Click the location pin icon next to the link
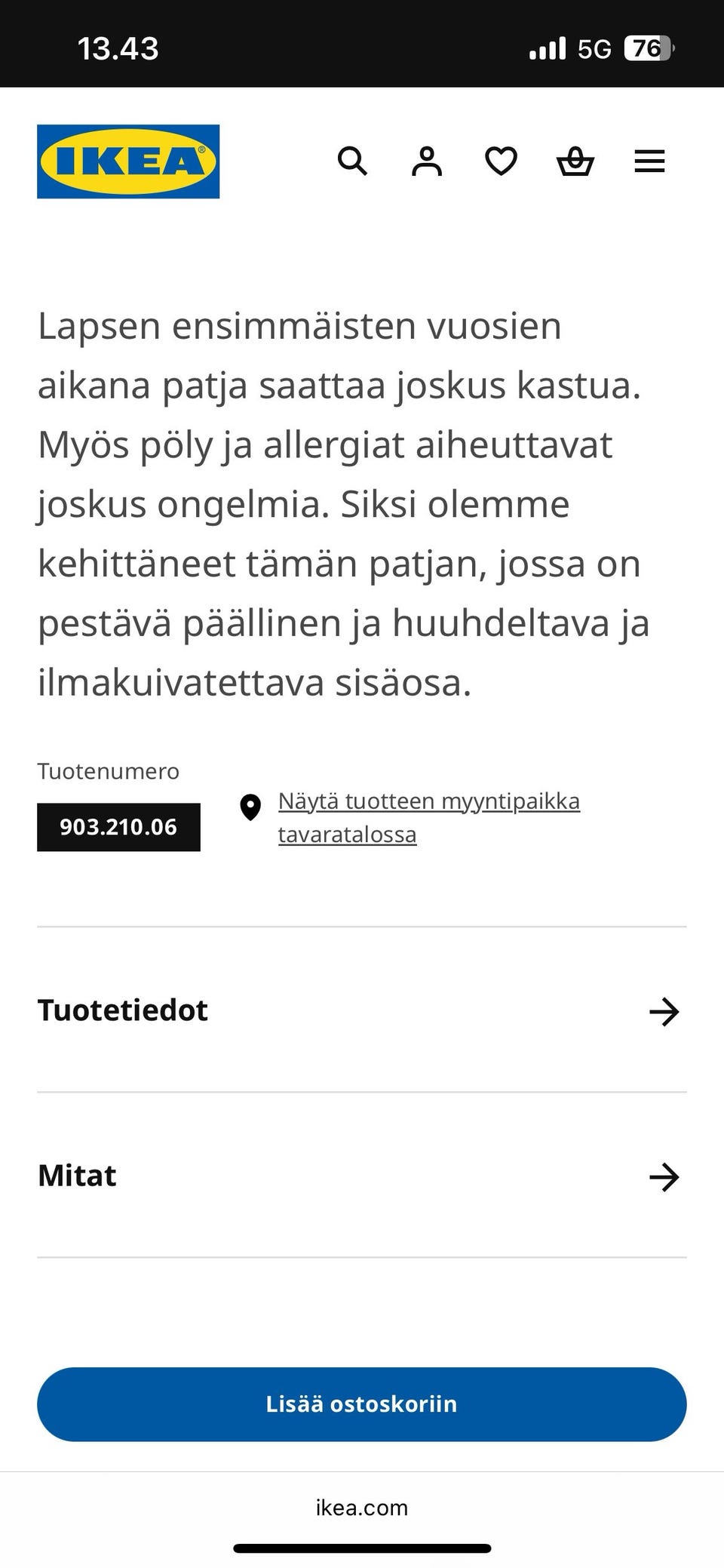Viewport: 724px width, 1568px height. pyautogui.click(x=250, y=808)
